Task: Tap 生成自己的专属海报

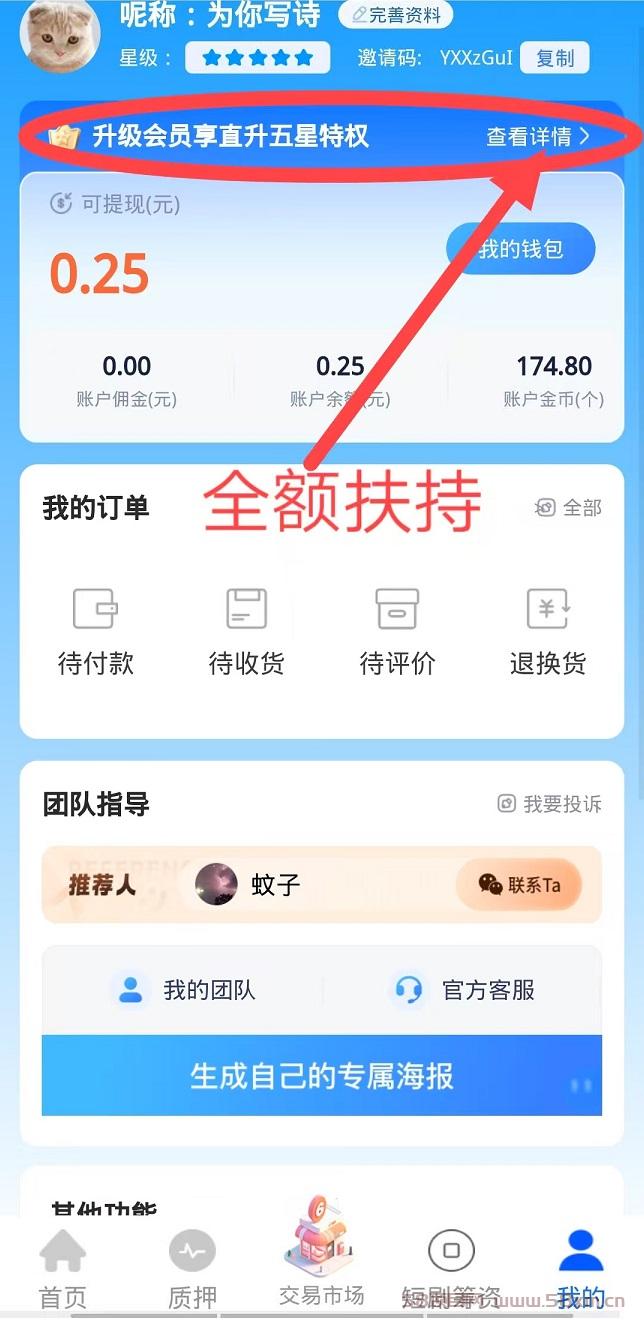Action: pos(322,1075)
